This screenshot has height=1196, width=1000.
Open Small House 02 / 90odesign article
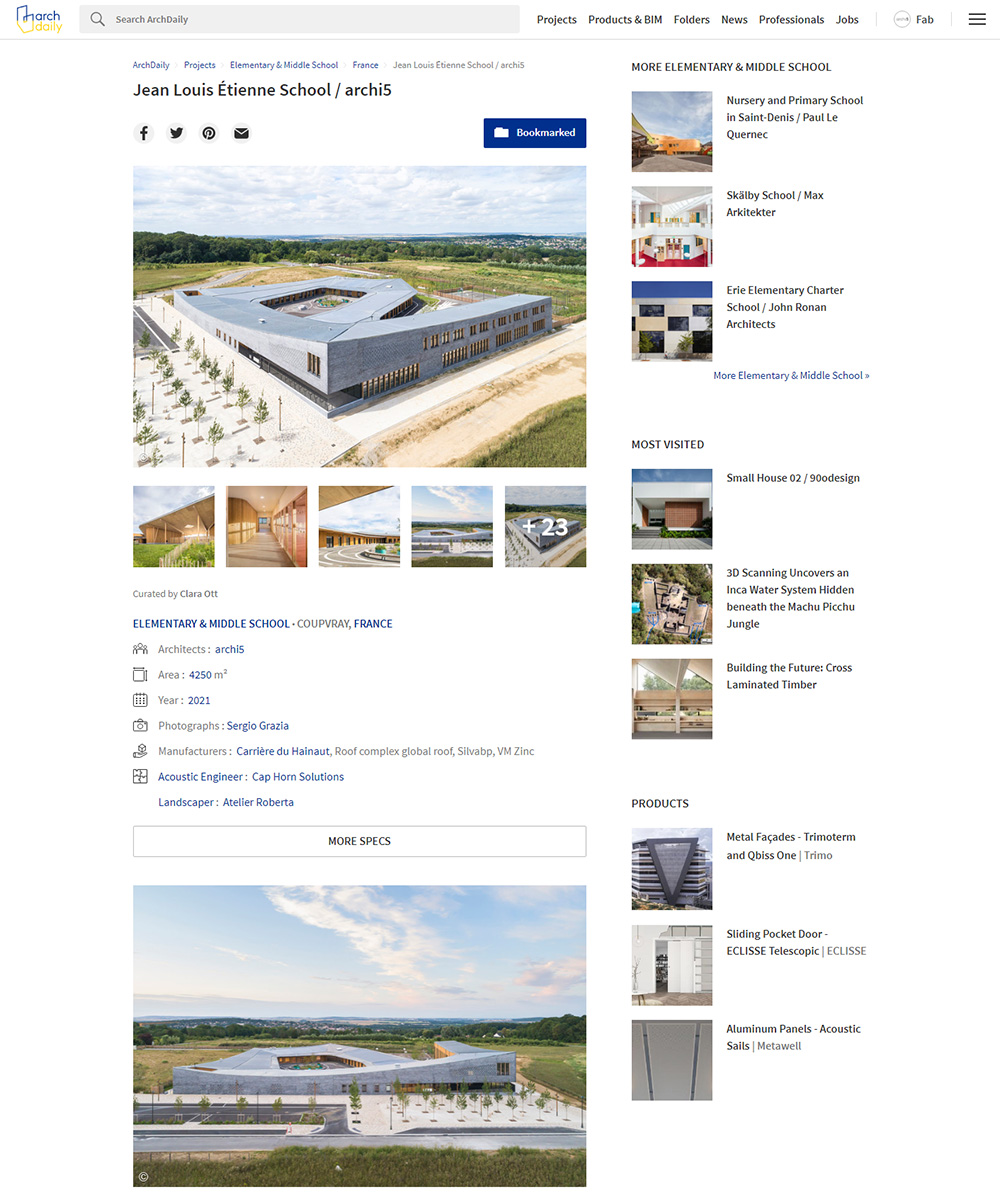click(x=792, y=478)
